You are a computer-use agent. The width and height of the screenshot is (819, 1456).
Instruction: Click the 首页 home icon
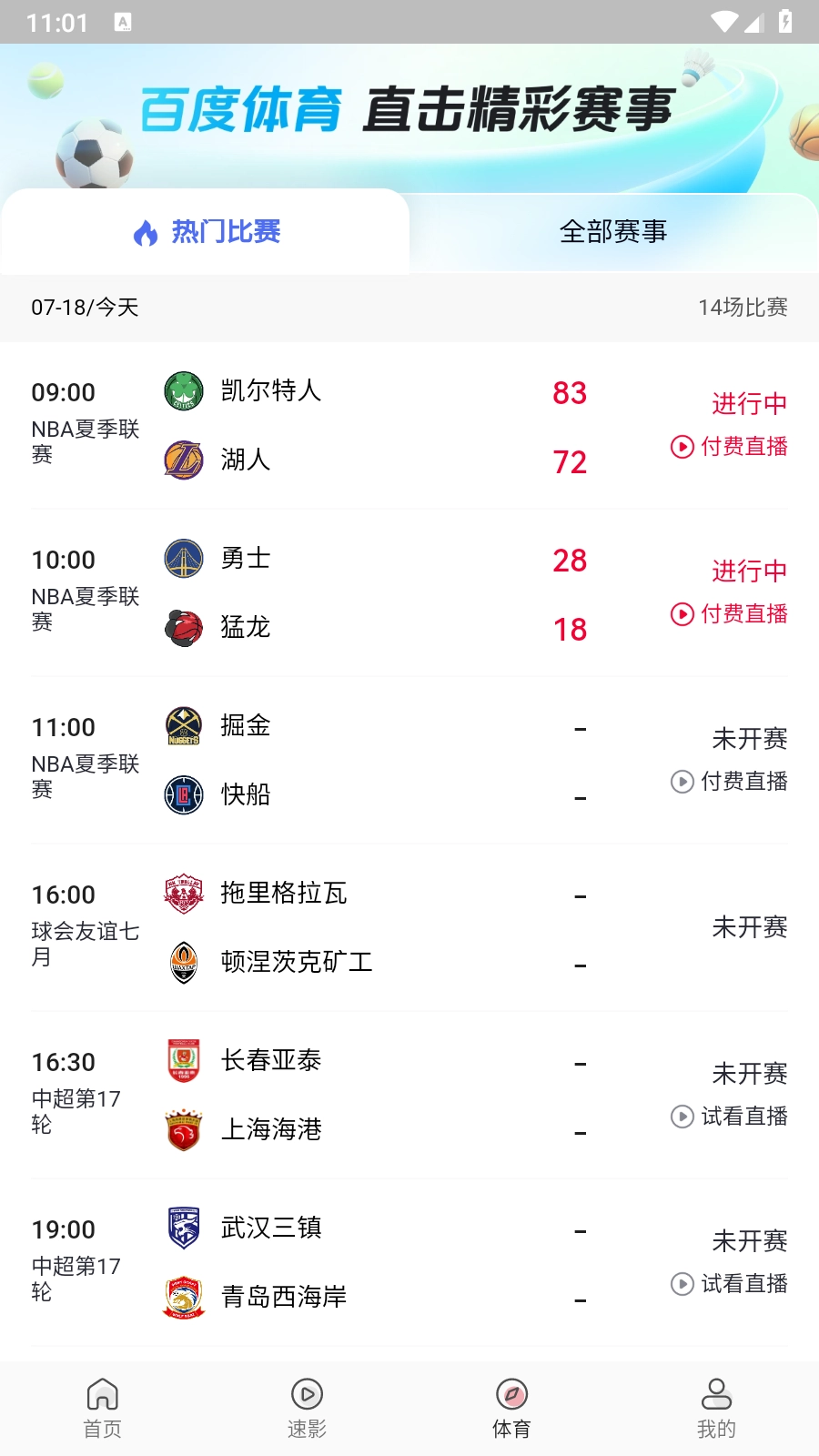coord(102,1394)
